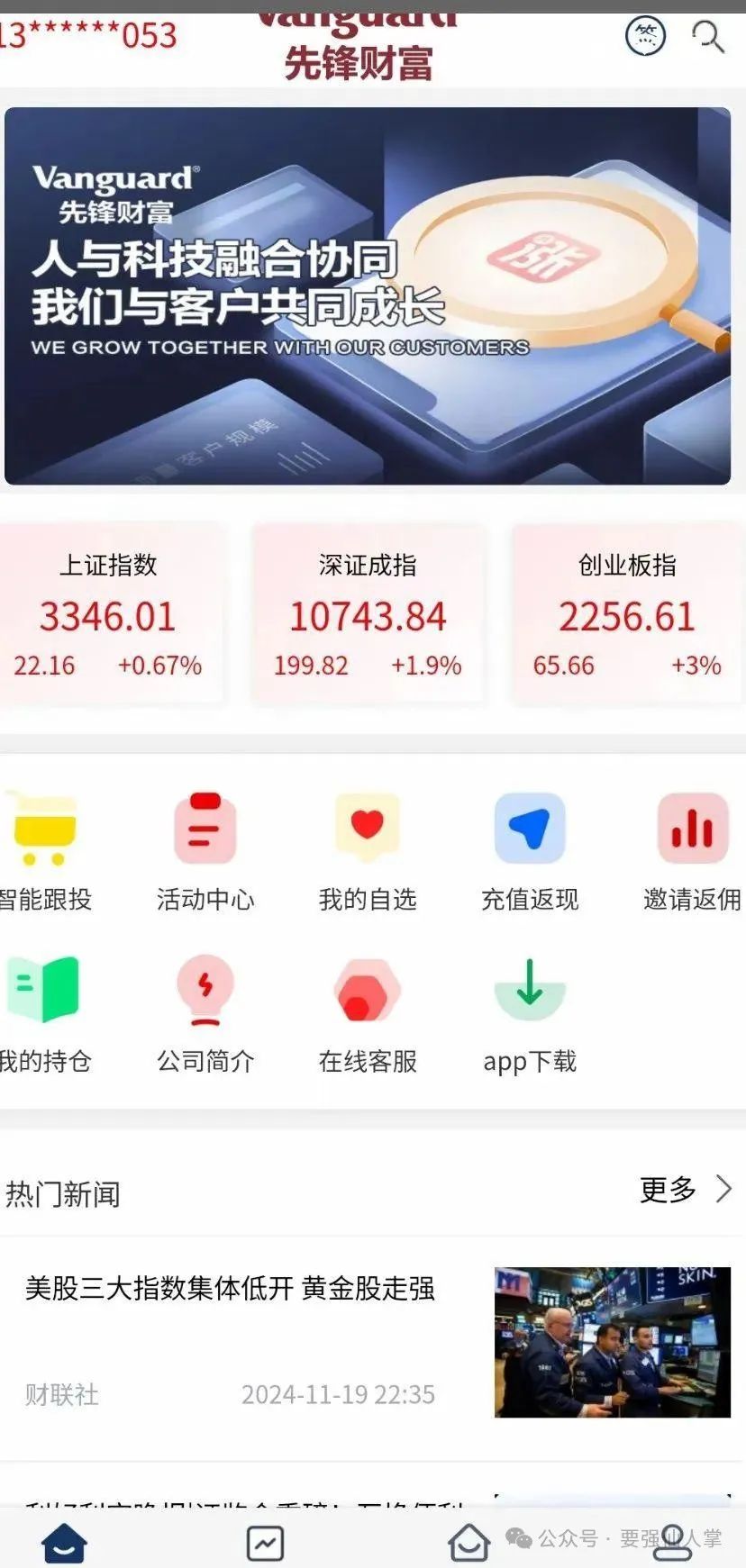Contact 在线客服
This screenshot has width=746, height=1568.
[368, 1011]
